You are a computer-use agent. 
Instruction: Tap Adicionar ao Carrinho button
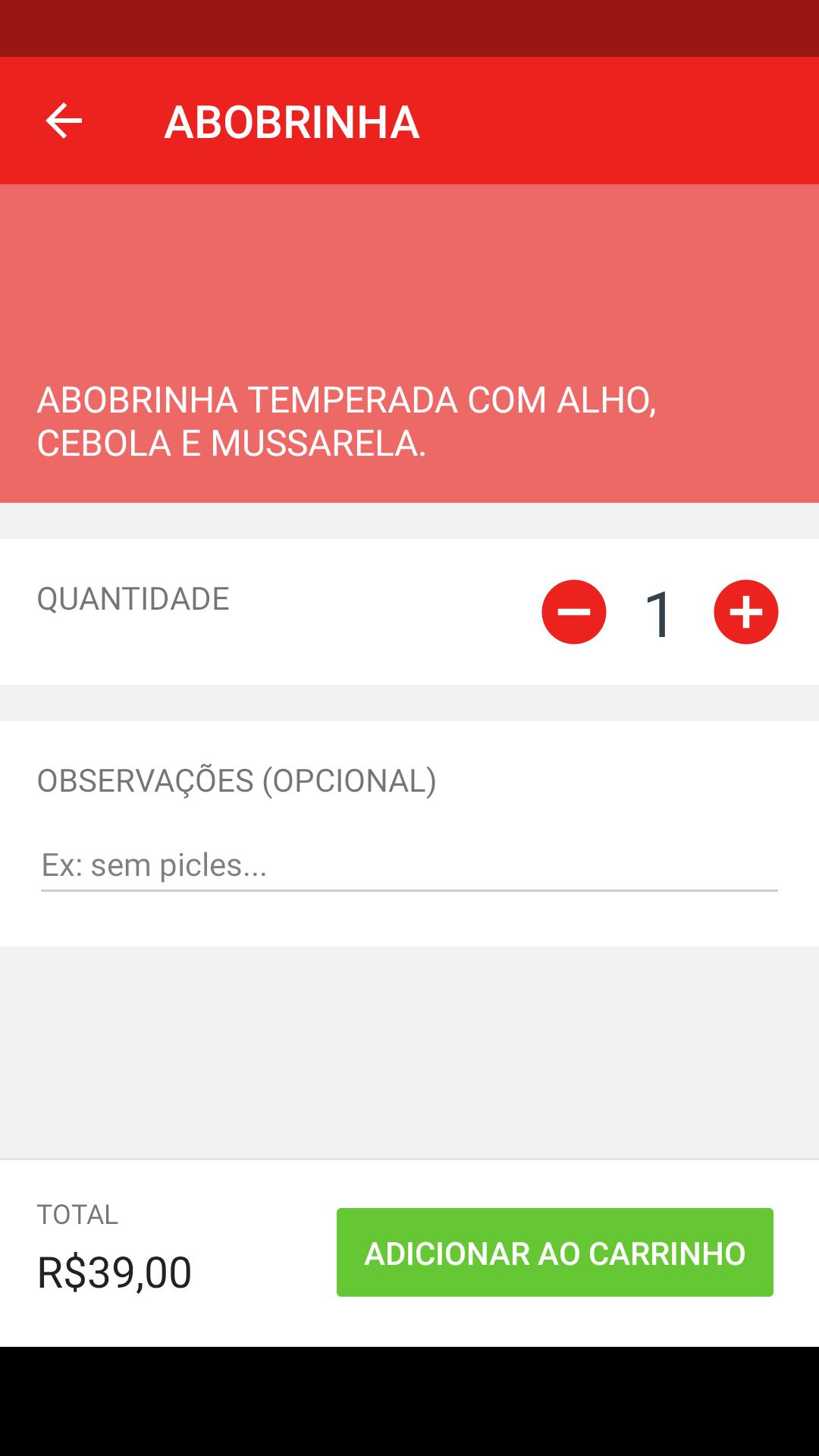[x=554, y=1253]
